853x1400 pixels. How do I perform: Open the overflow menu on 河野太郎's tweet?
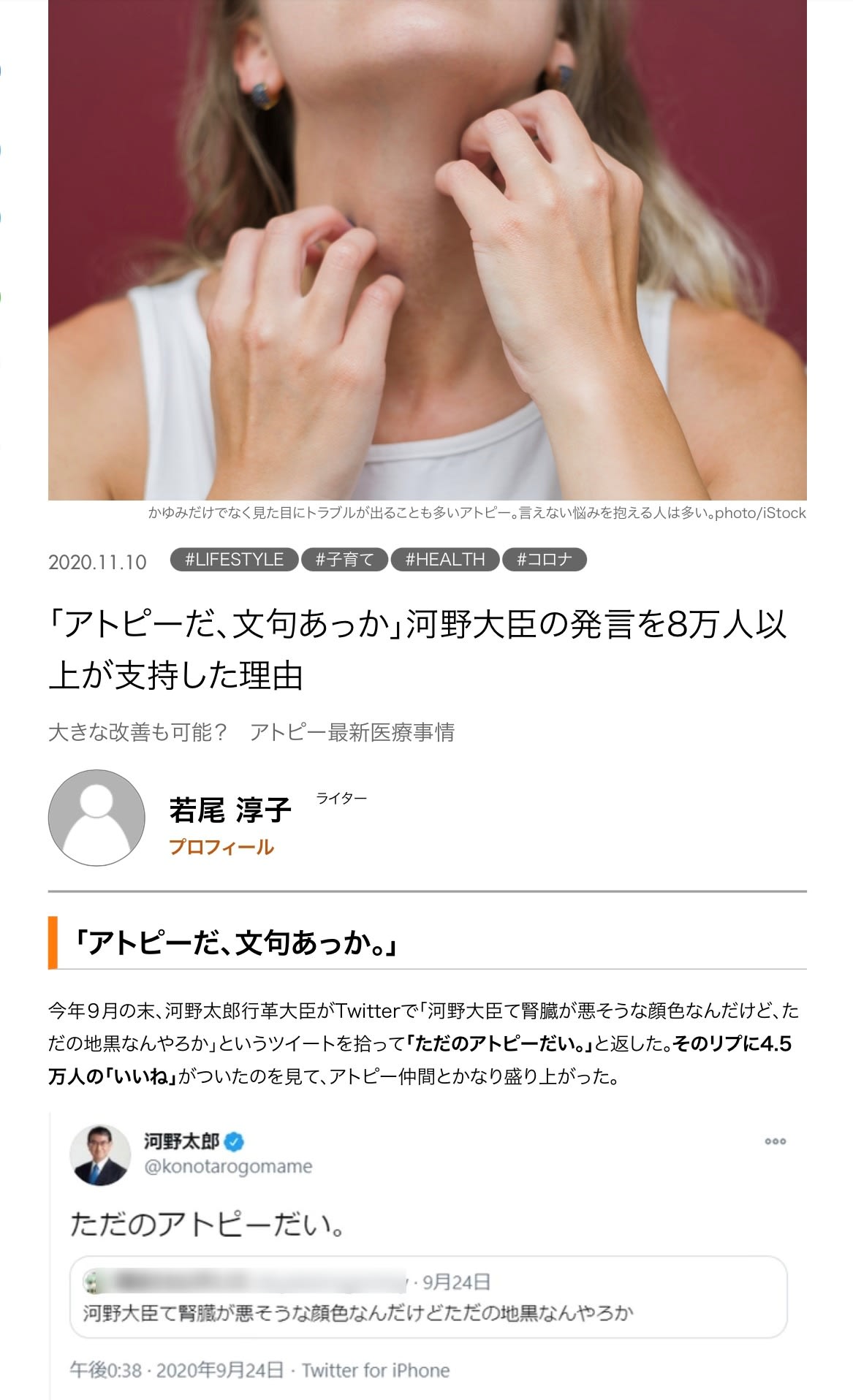(775, 1141)
